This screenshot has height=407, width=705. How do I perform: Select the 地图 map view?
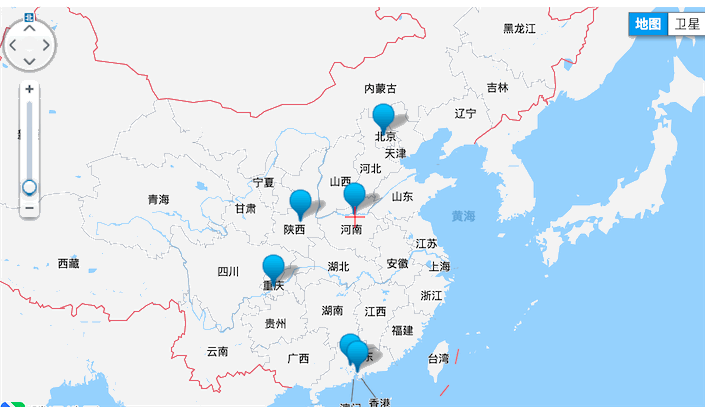(x=647, y=24)
